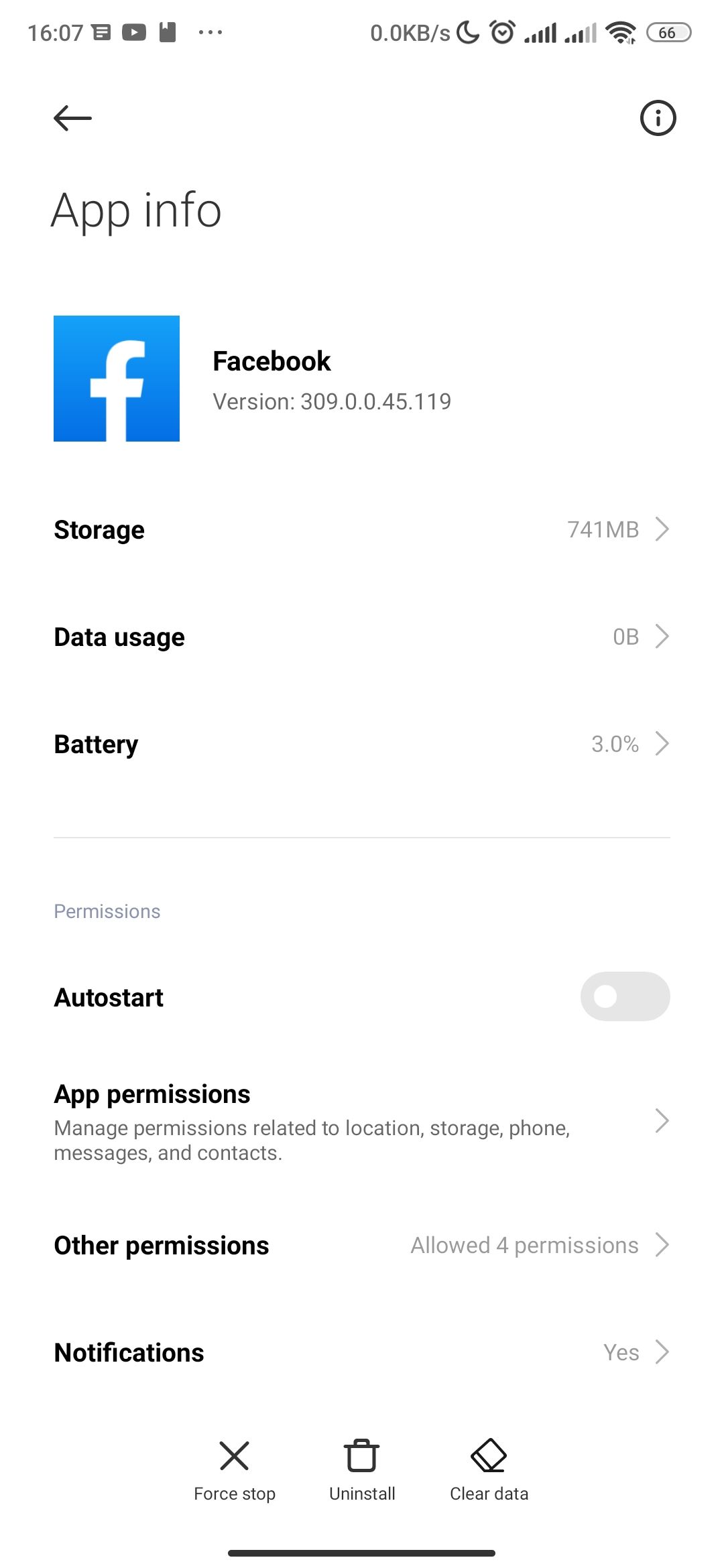Tap the Wi-Fi icon in the status bar

pyautogui.click(x=620, y=31)
